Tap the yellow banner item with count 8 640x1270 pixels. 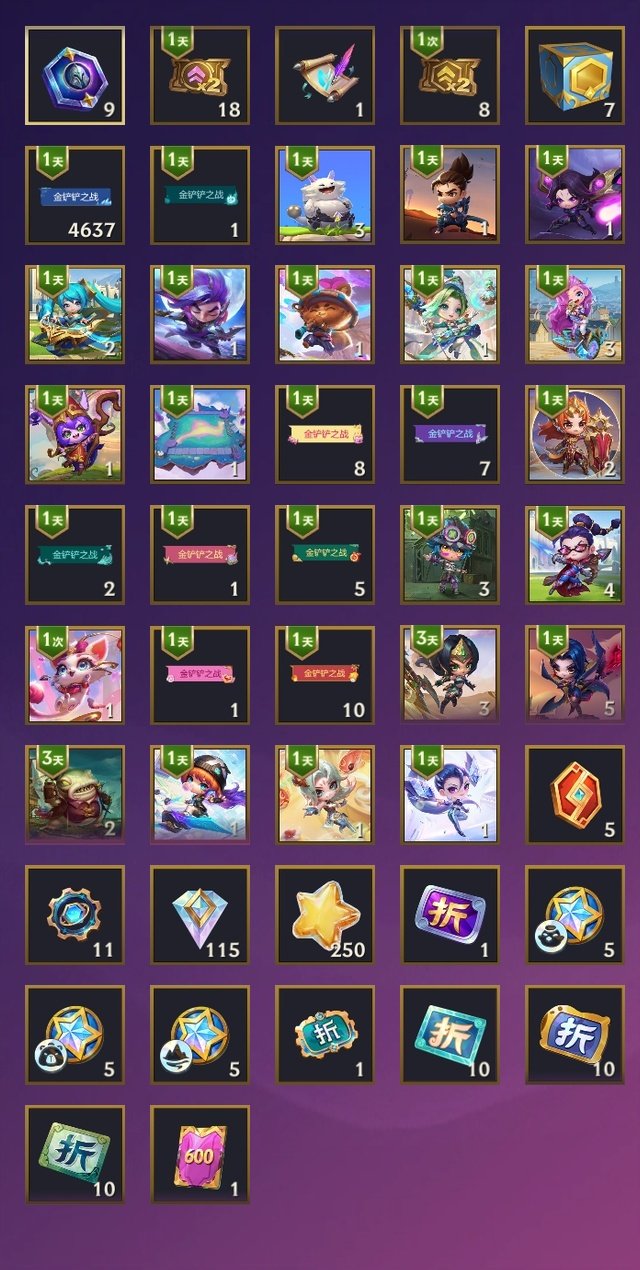[325, 435]
